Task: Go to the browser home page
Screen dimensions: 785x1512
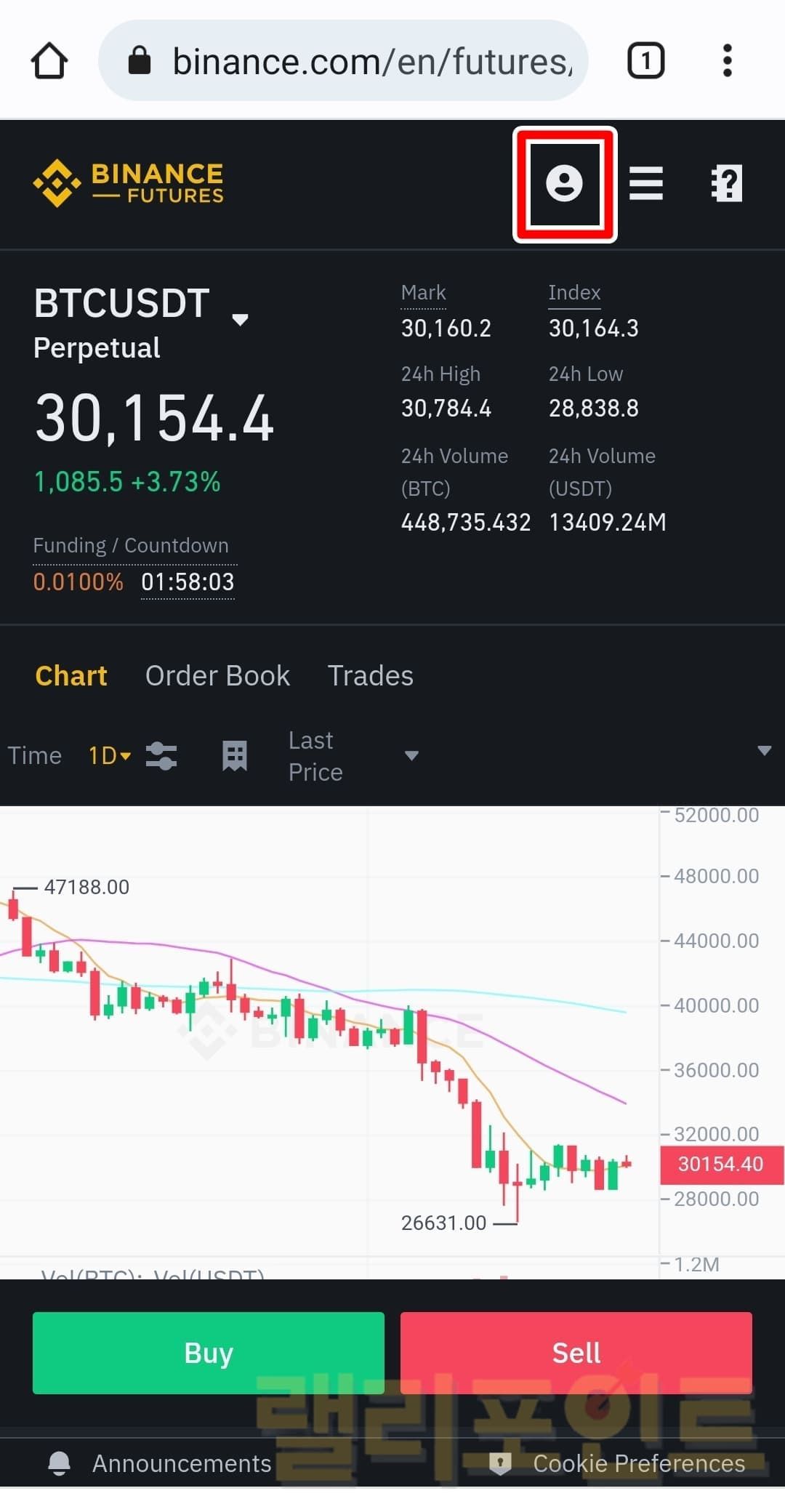Action: (x=49, y=61)
